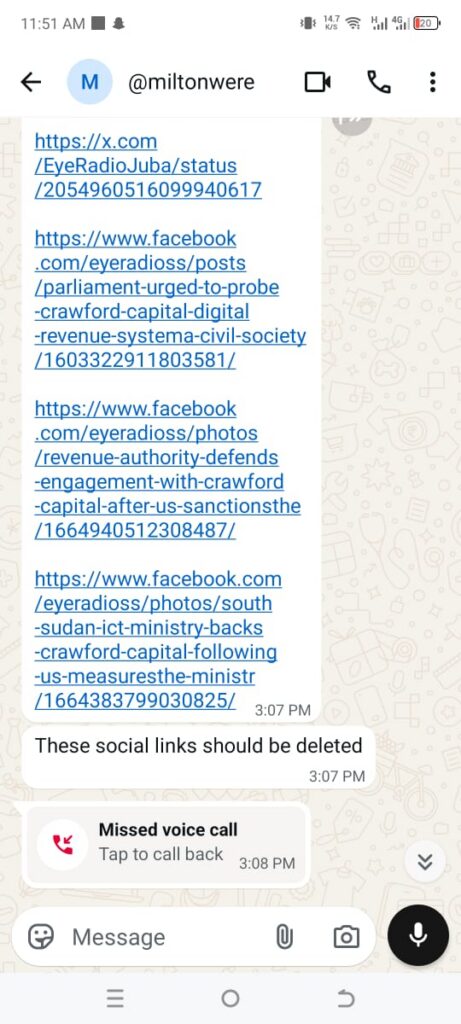Record a voice message with microphone
The image size is (461, 1024).
(x=418, y=936)
